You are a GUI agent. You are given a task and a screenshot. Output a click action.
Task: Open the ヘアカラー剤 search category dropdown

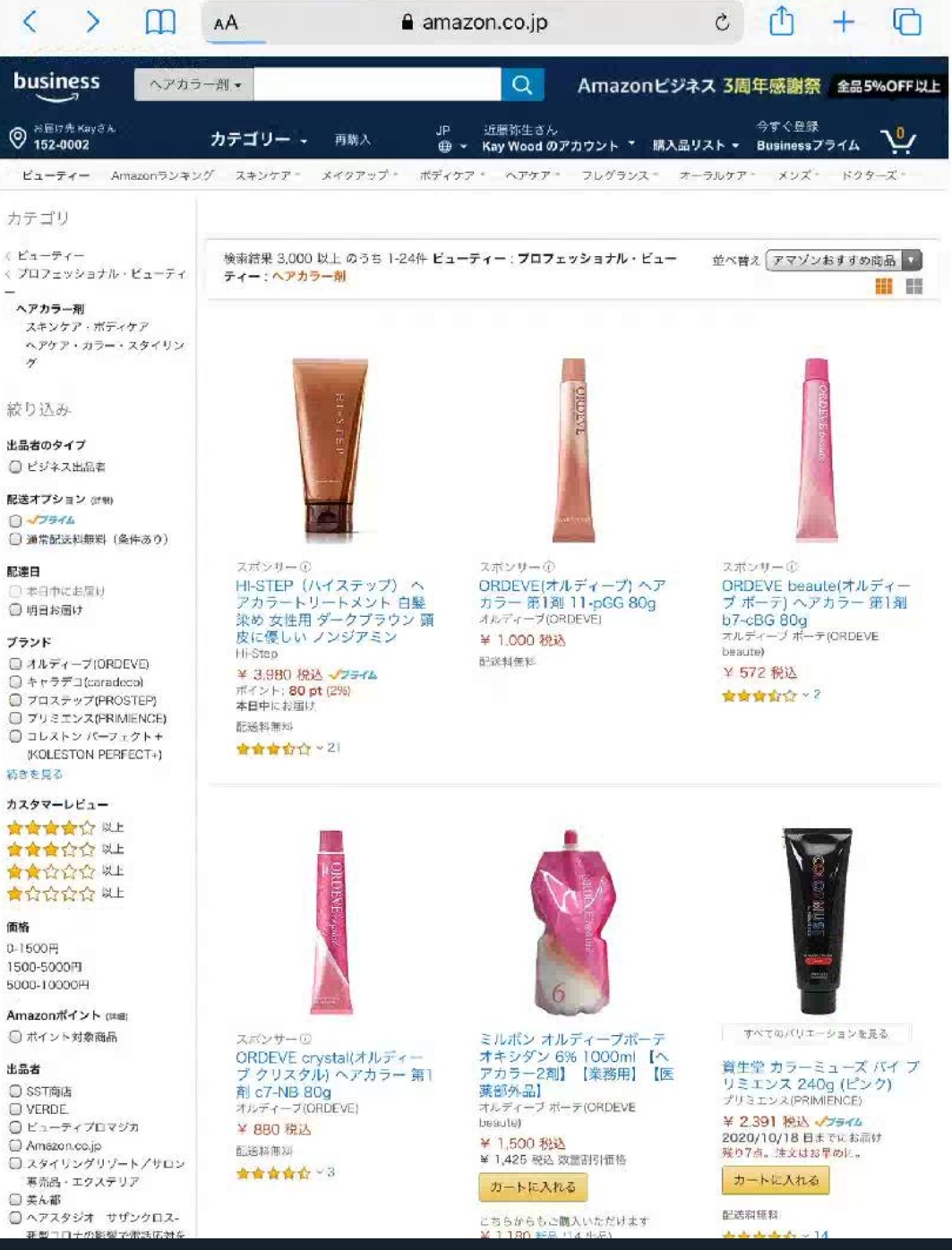[x=194, y=85]
